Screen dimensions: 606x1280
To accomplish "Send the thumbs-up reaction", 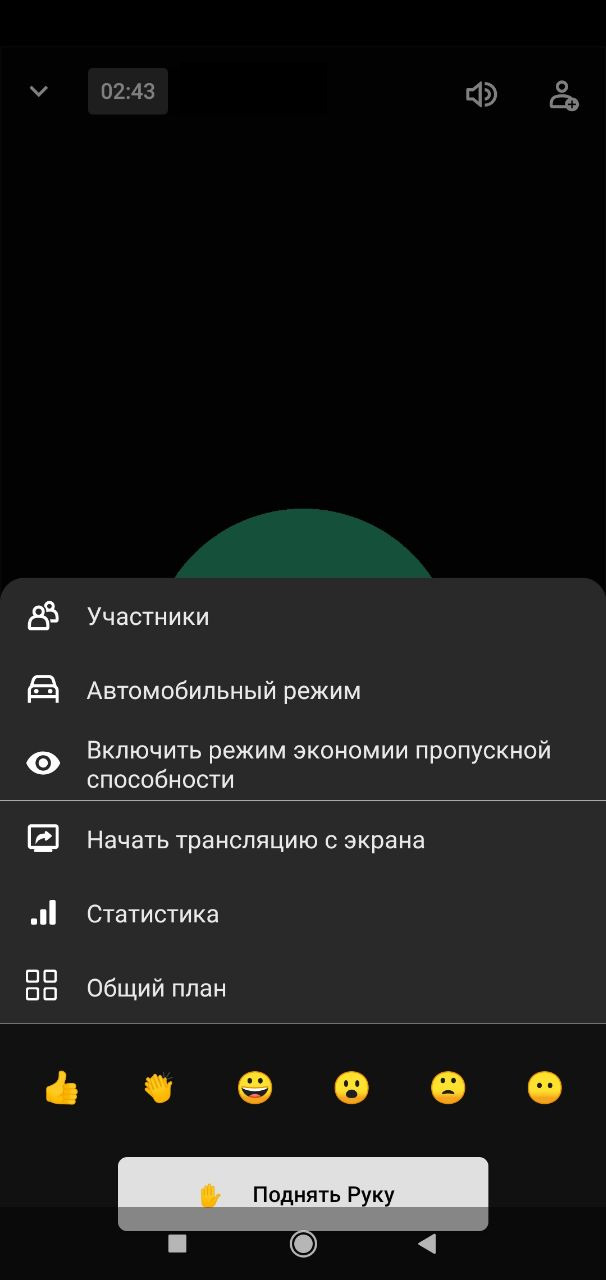I will click(61, 1087).
